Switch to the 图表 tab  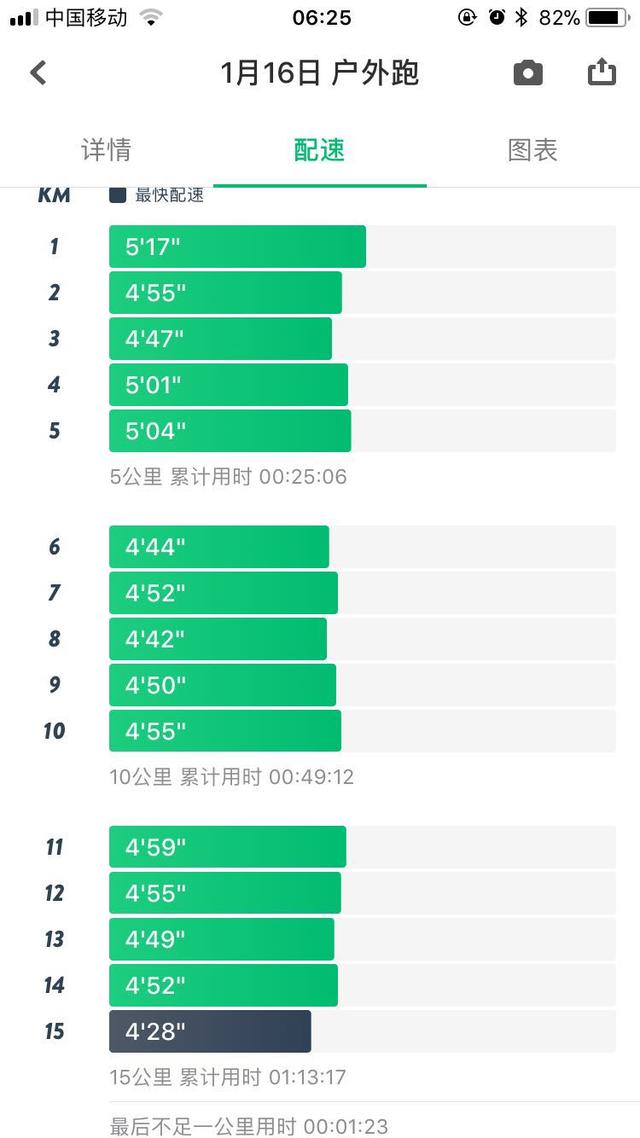click(533, 150)
